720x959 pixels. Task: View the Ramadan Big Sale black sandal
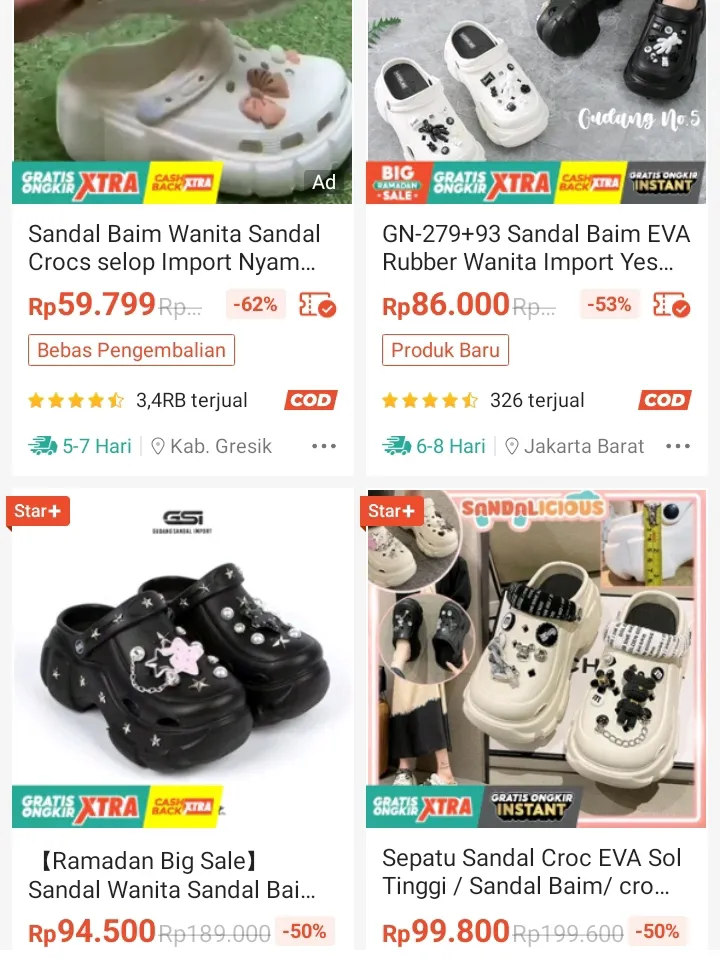pos(172,875)
